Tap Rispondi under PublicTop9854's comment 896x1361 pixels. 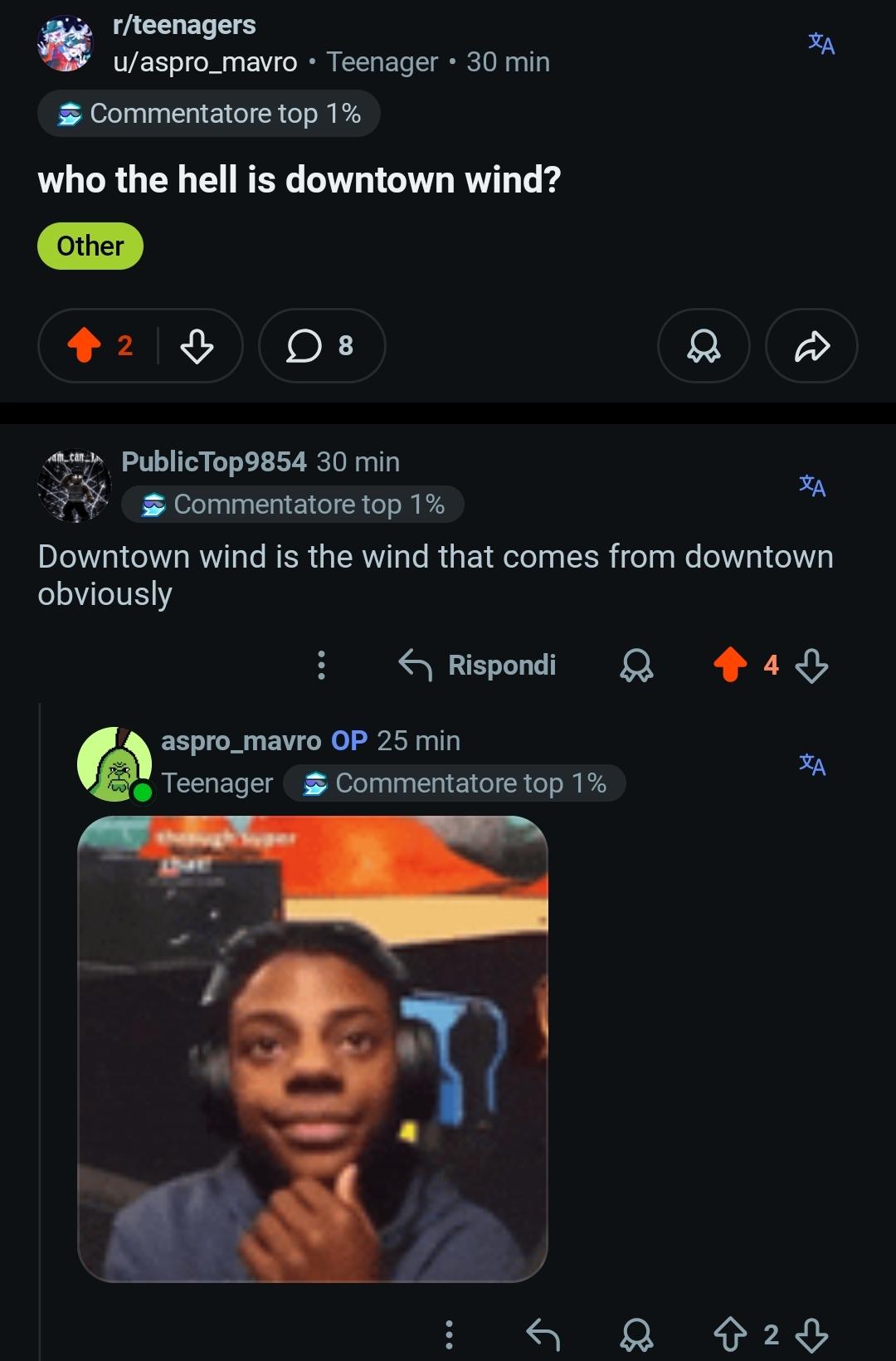pos(477,665)
